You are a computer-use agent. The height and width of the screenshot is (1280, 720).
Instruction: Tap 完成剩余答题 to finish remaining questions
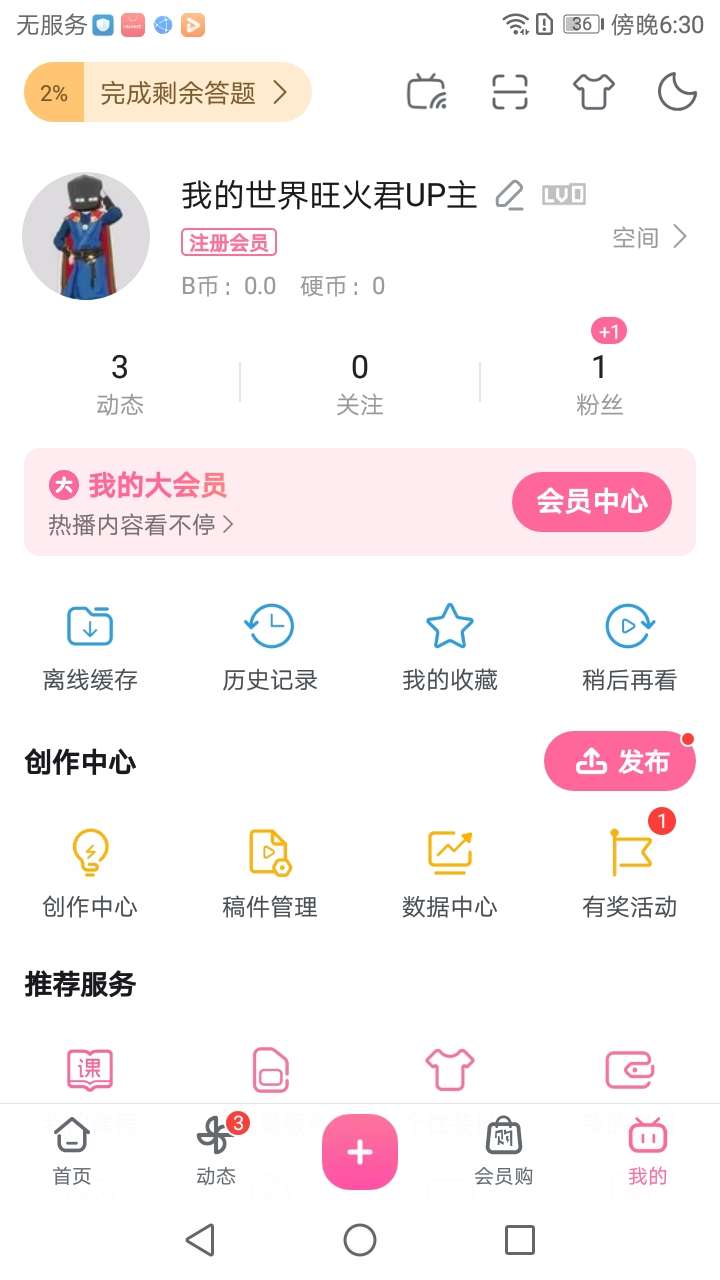pos(180,93)
